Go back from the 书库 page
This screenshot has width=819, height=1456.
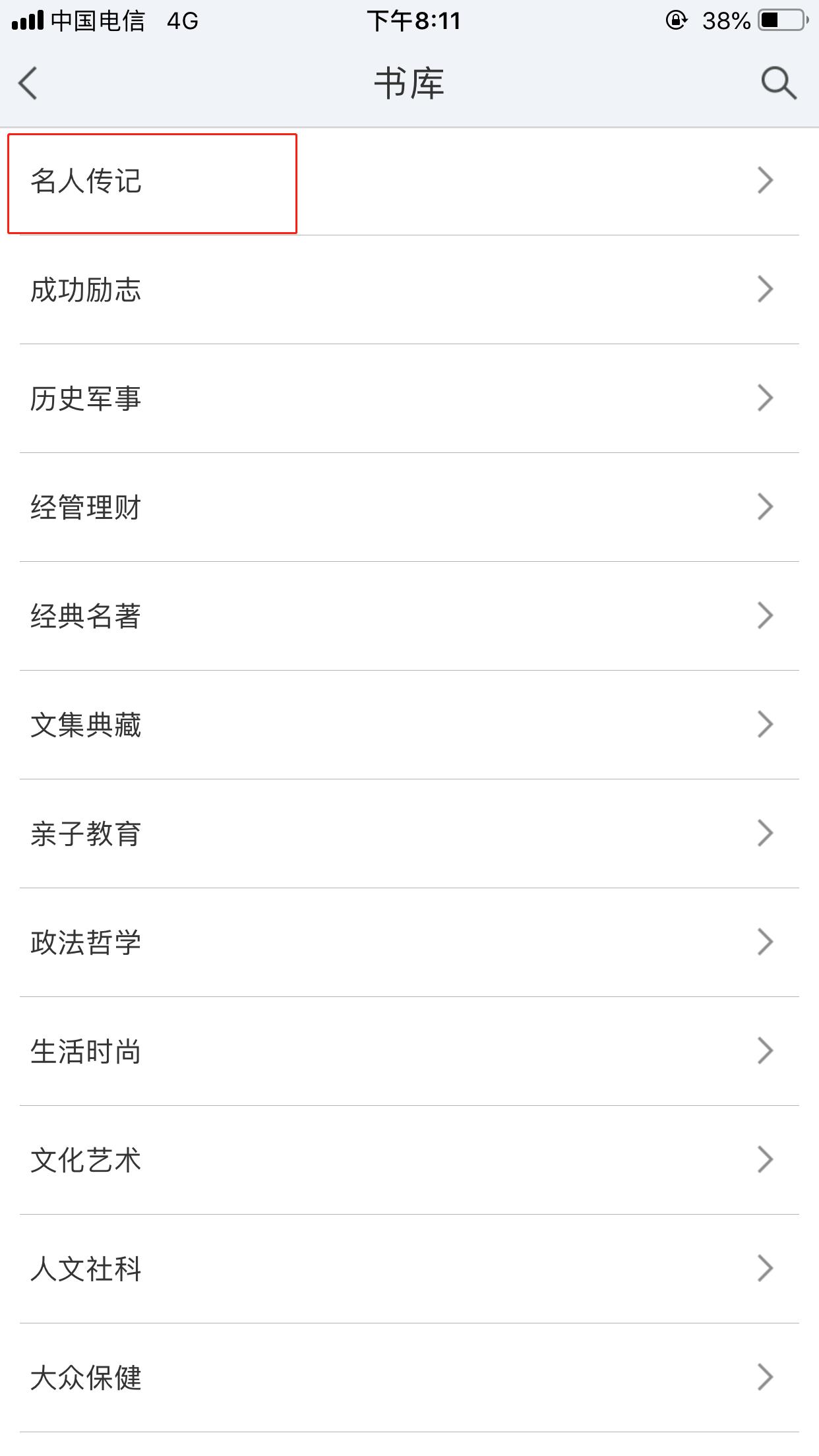click(x=28, y=84)
